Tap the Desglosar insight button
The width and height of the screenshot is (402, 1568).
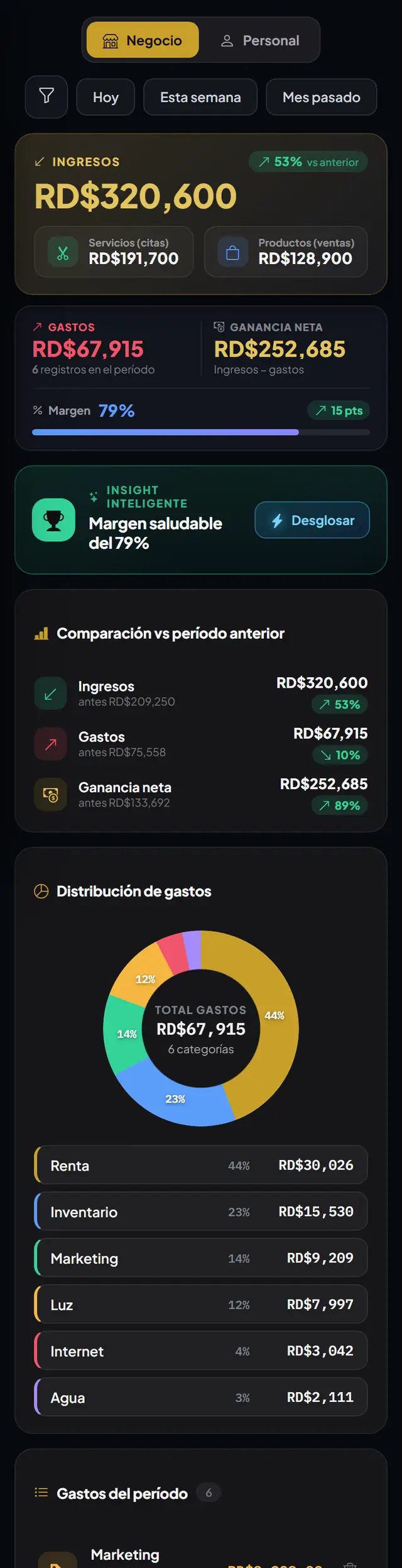pos(312,520)
